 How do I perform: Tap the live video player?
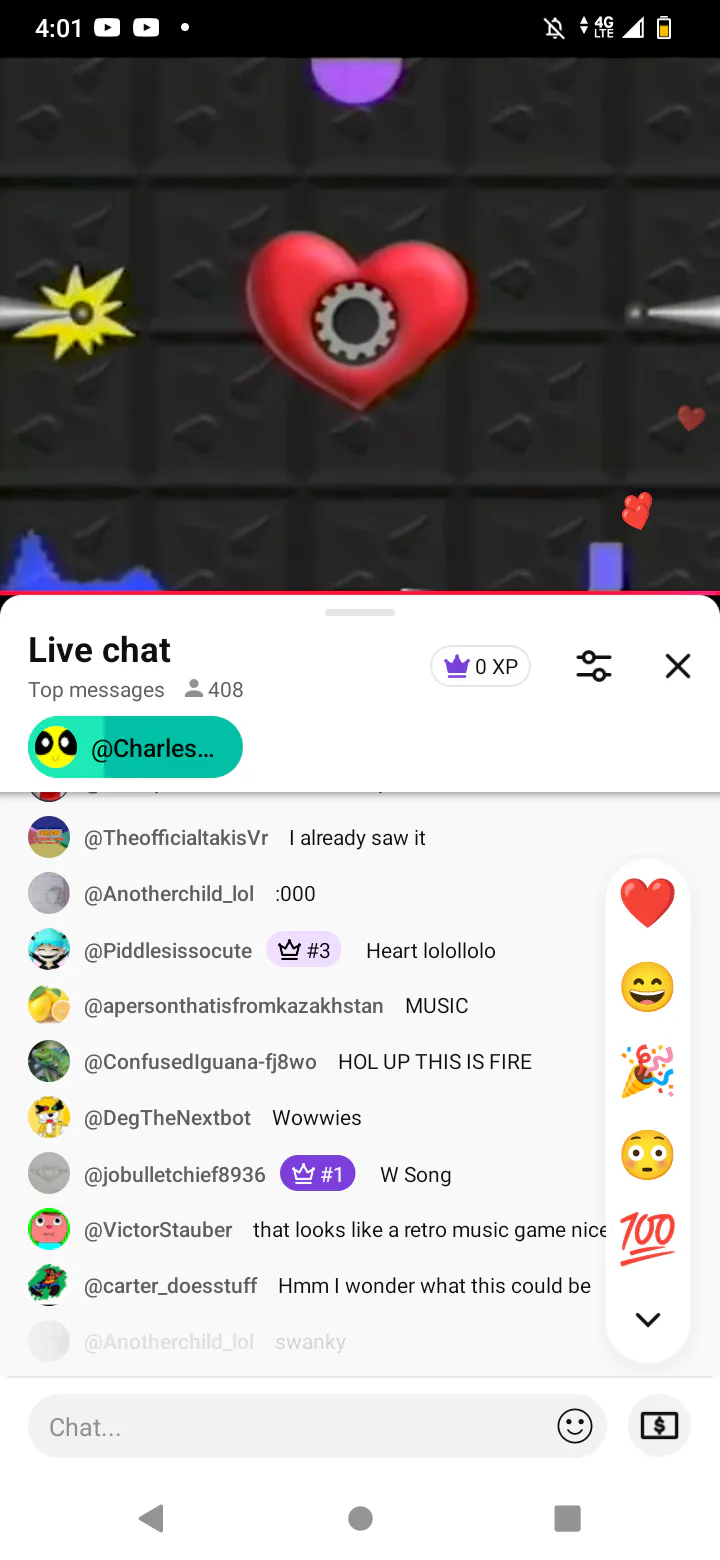pyautogui.click(x=360, y=324)
